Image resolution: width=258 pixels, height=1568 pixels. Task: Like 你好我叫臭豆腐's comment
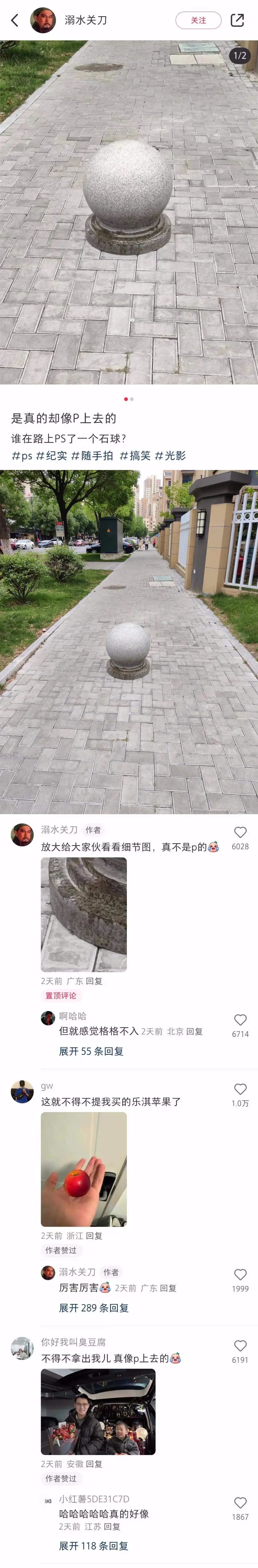[x=240, y=1346]
